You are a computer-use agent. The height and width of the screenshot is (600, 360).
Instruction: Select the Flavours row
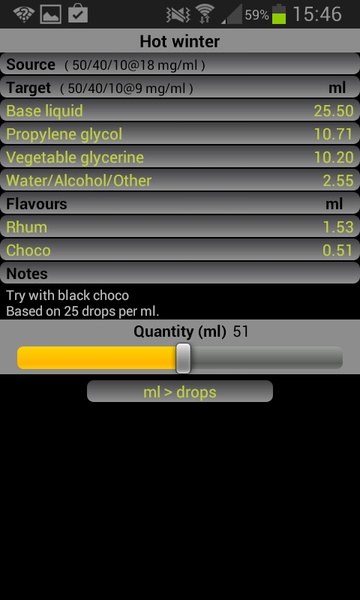[180, 204]
